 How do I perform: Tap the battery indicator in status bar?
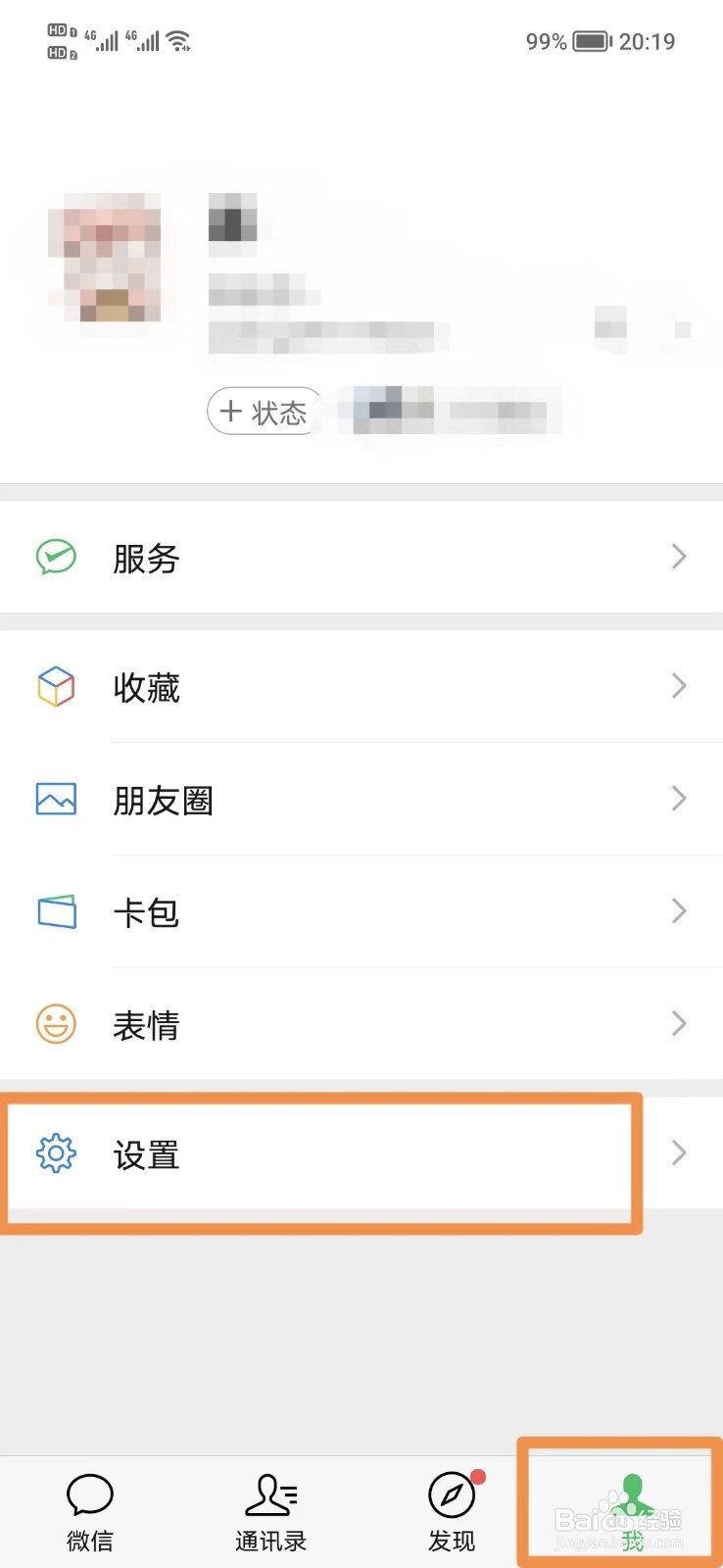point(591,41)
